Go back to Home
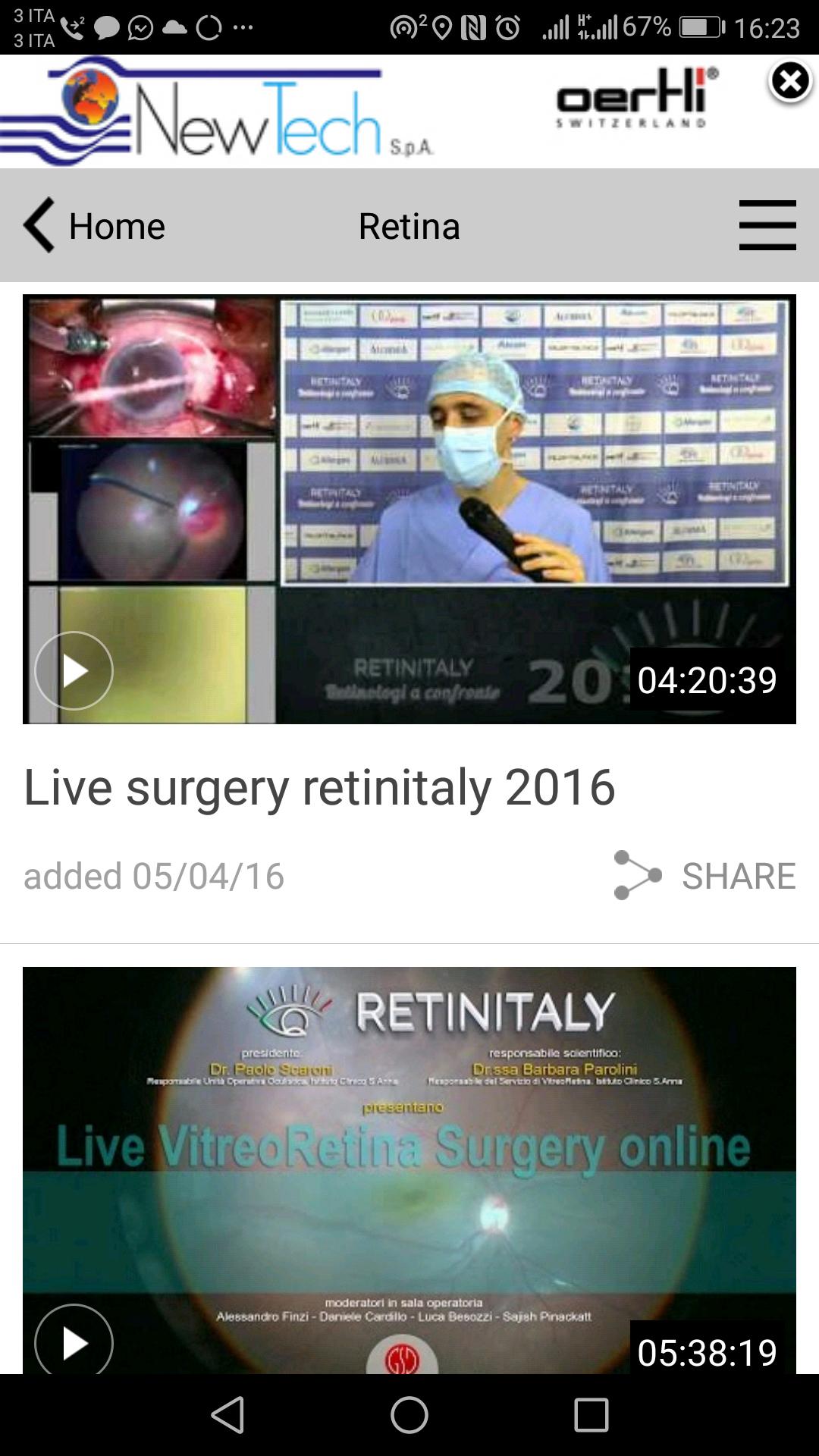 tap(95, 225)
